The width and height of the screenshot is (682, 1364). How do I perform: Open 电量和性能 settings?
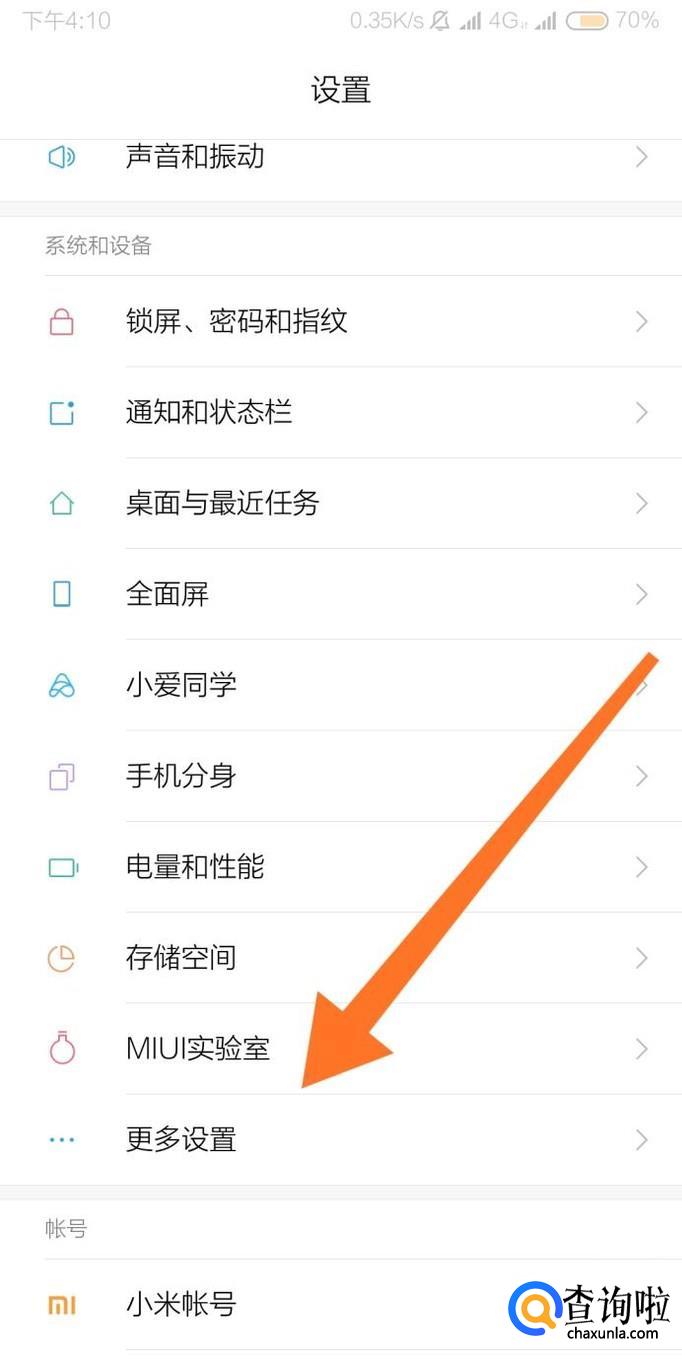195,867
